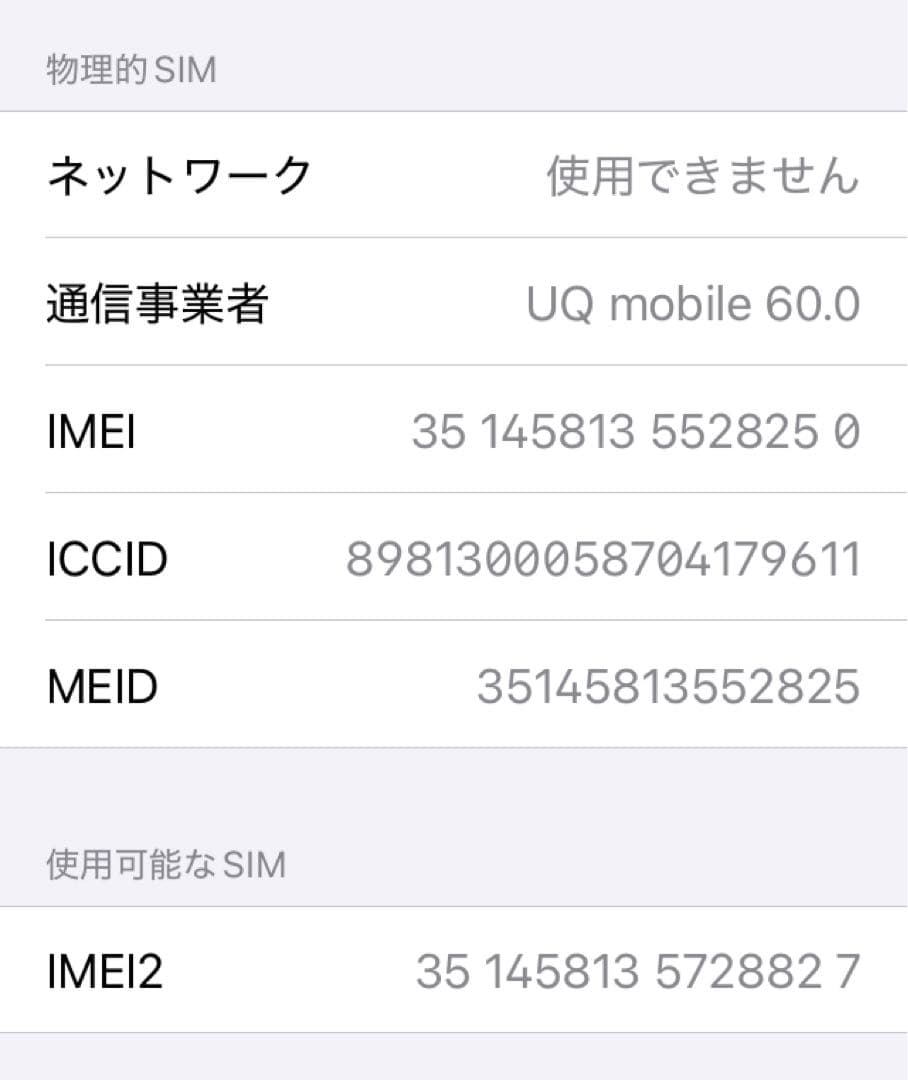This screenshot has width=908, height=1080.
Task: Tap the IMEI label text
Action: pyautogui.click(x=91, y=430)
